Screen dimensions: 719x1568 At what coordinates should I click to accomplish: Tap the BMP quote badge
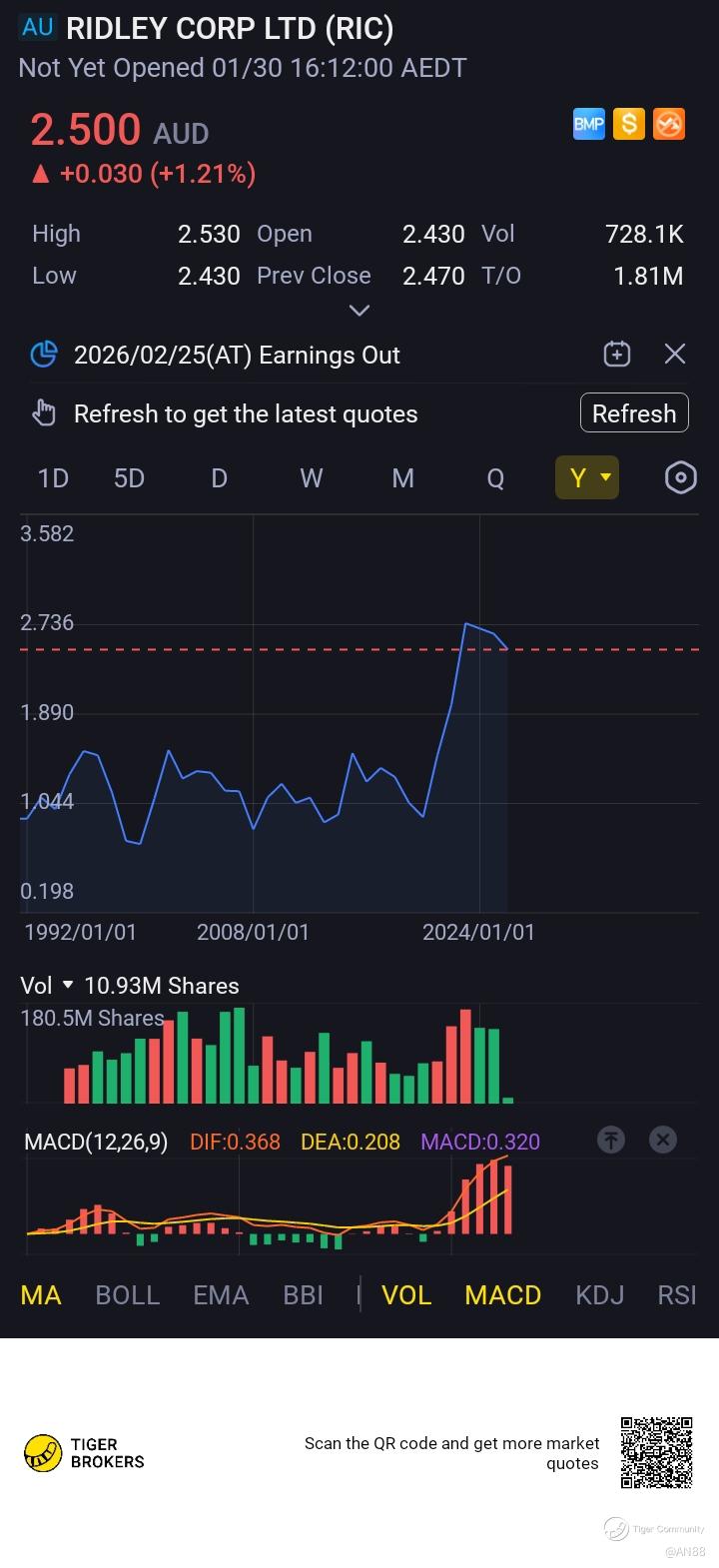(589, 125)
